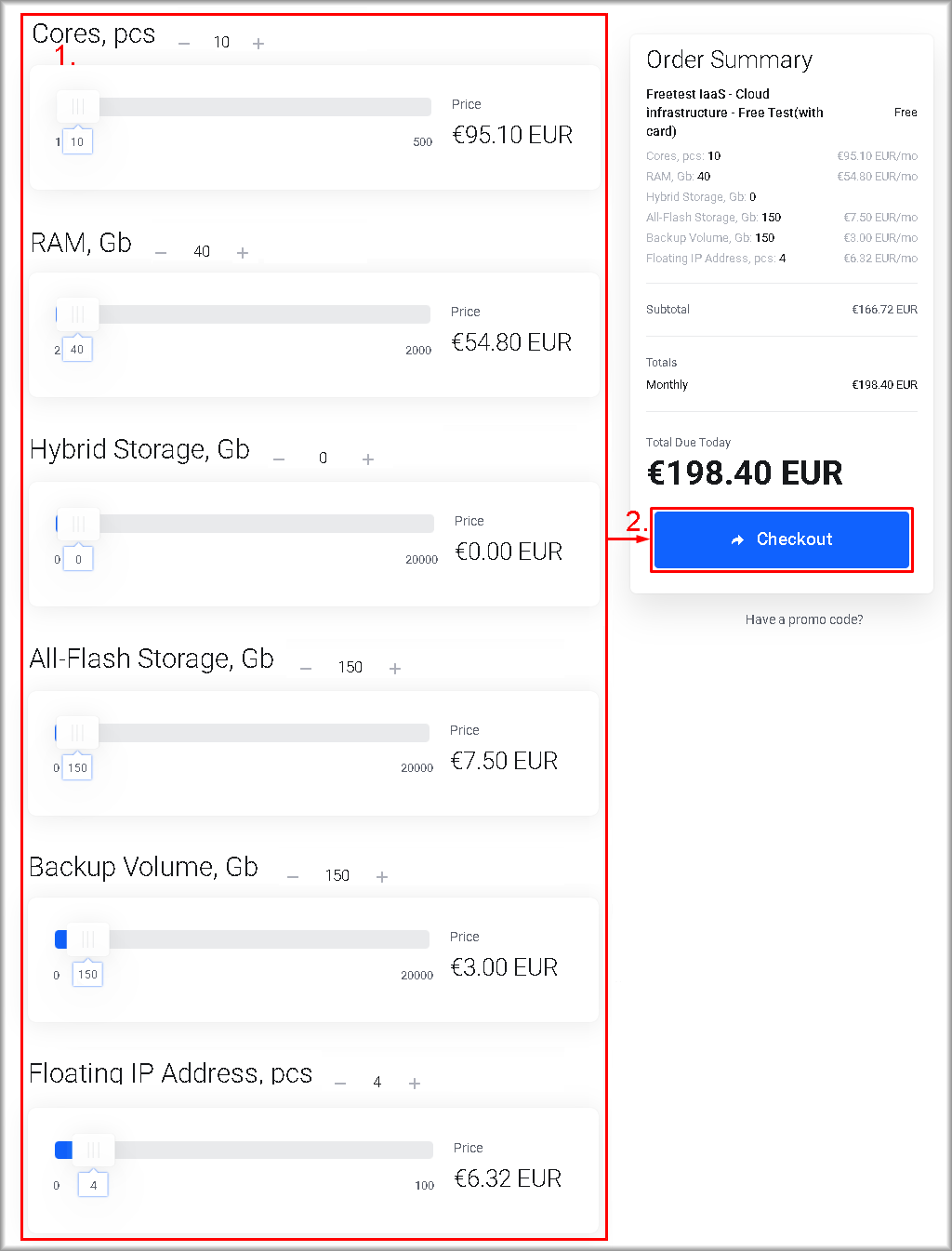
Task: Decrease Backup Volume, Gb with minus
Action: pyautogui.click(x=293, y=877)
